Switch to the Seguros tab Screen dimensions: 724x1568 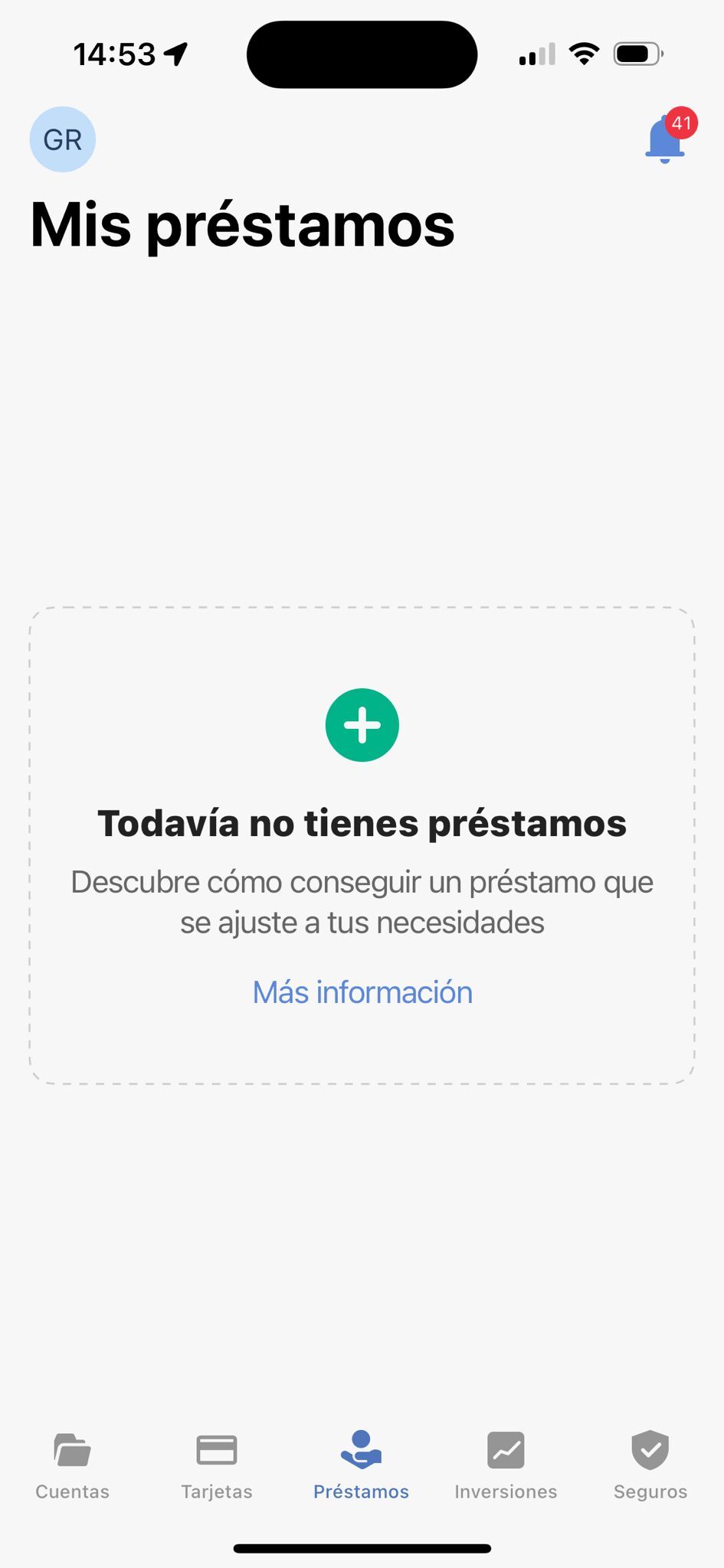650,1465
